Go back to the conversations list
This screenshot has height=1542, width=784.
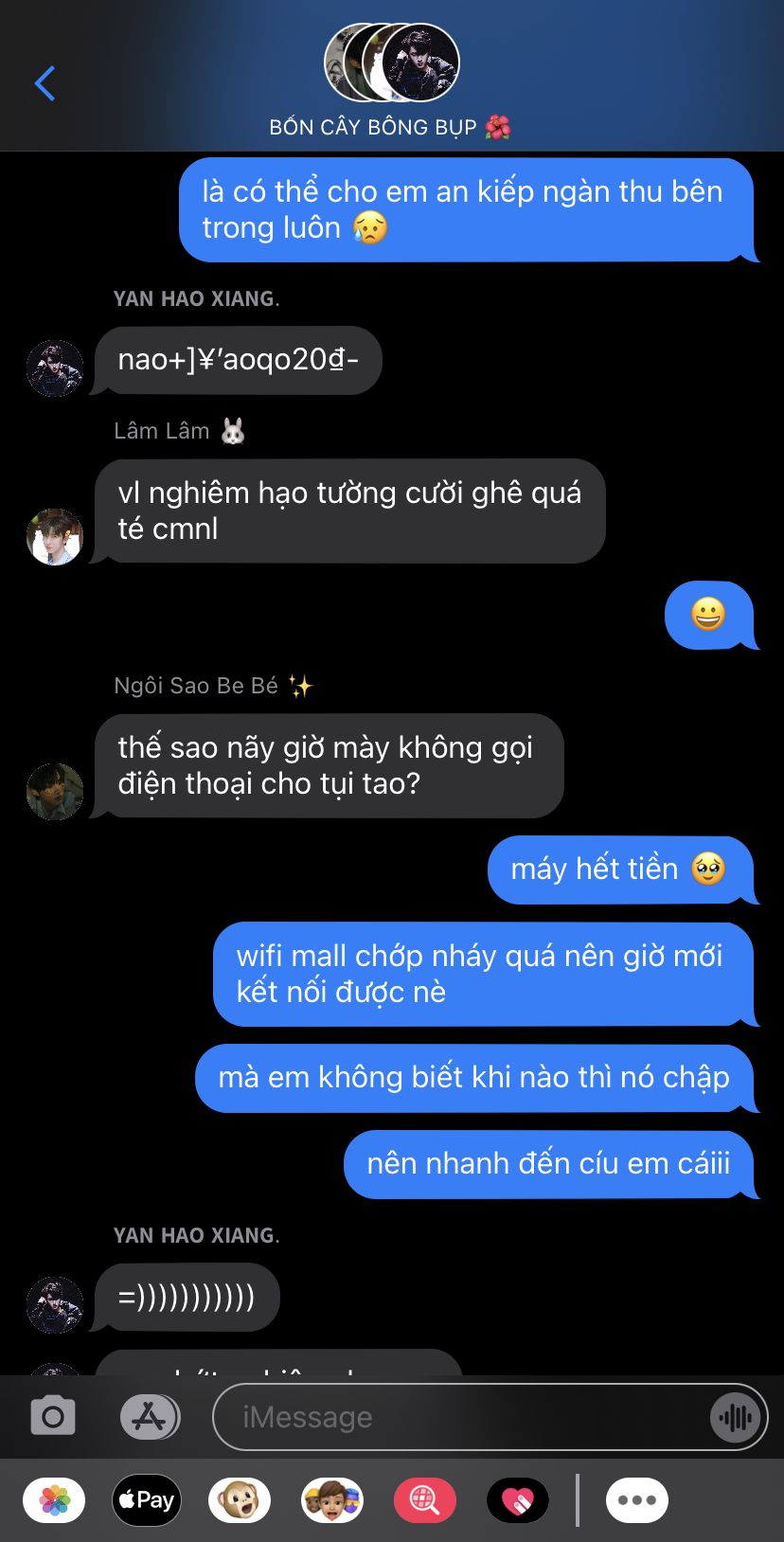[45, 83]
